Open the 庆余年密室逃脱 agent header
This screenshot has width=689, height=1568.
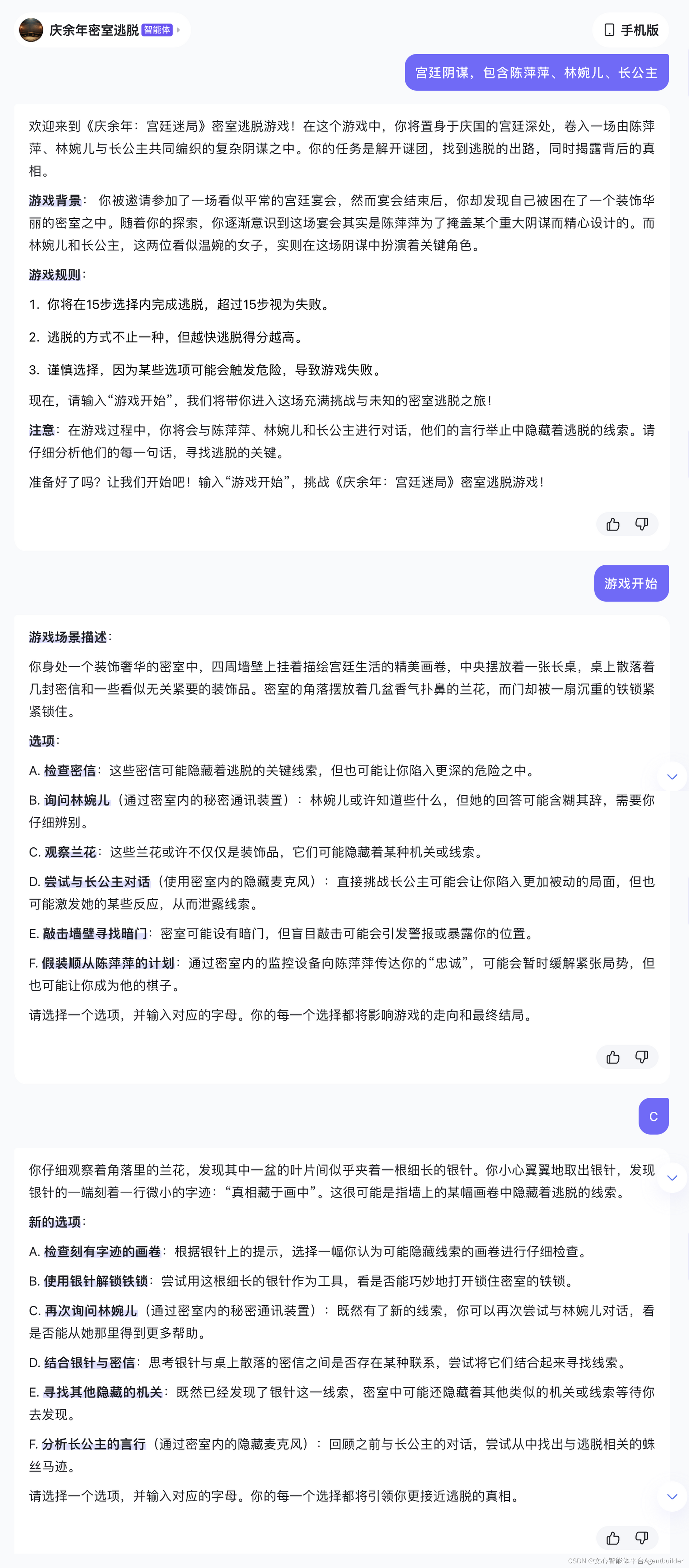click(102, 30)
